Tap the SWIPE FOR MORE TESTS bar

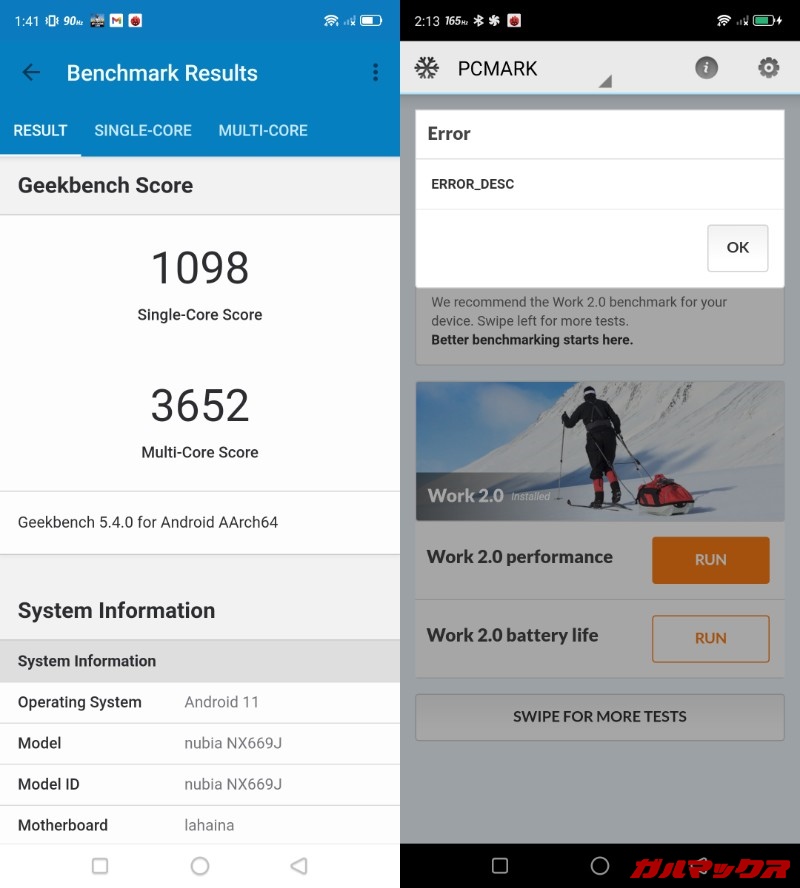(x=600, y=717)
